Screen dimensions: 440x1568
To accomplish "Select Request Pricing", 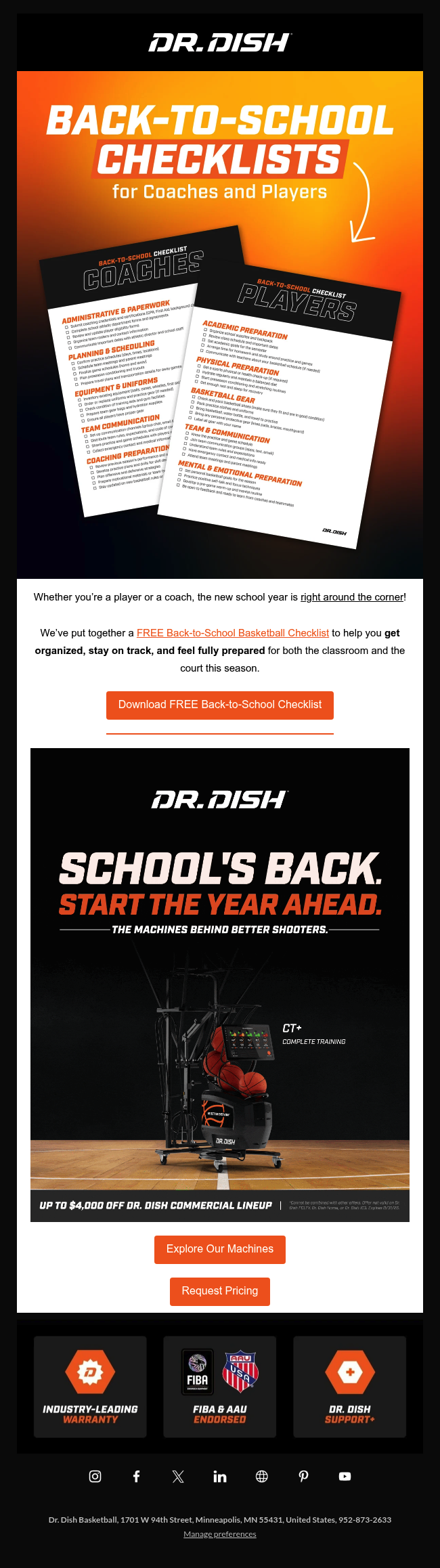I will 220,1291.
